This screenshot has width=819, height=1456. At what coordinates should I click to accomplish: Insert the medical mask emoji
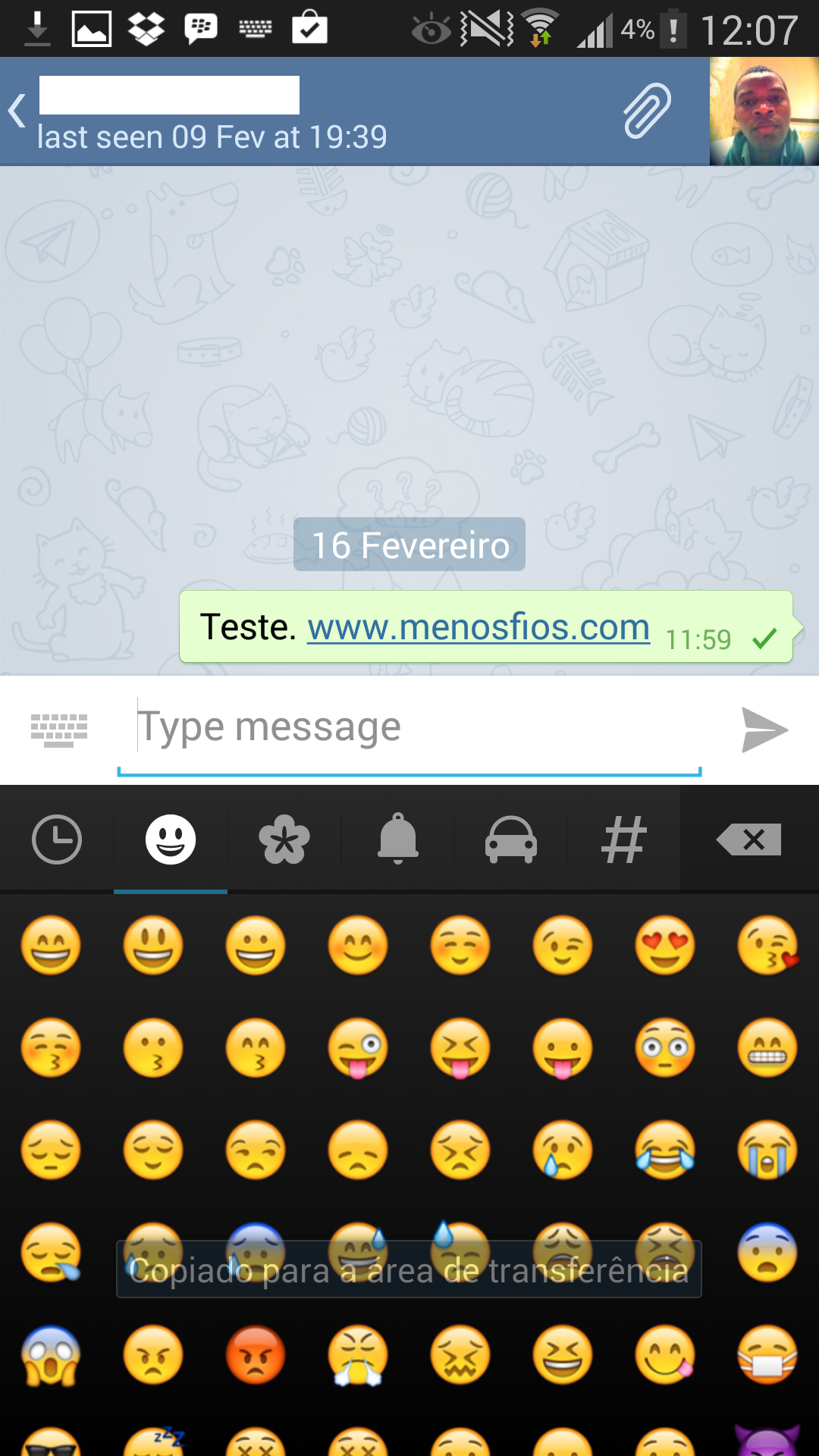(x=767, y=1355)
